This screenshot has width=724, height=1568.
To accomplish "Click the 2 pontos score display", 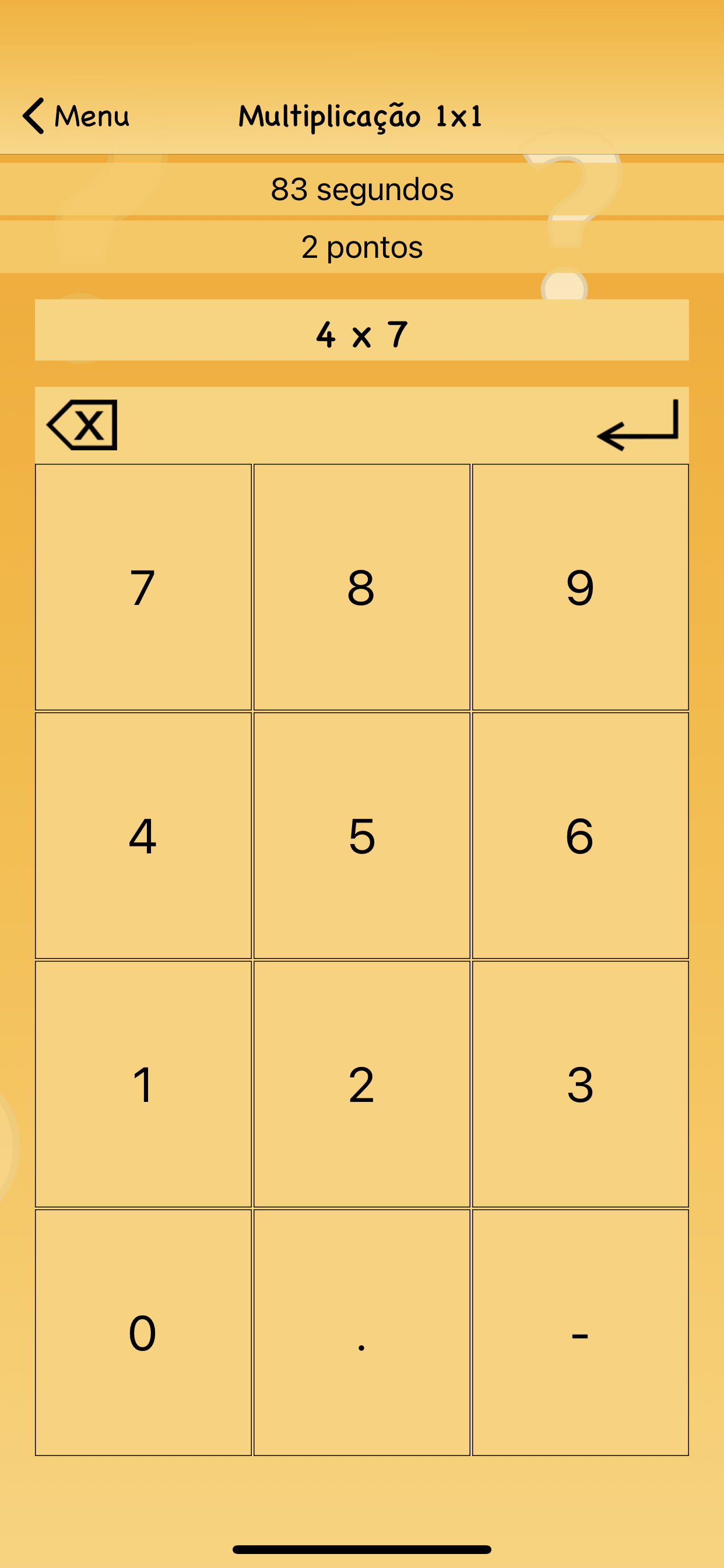I will [361, 247].
